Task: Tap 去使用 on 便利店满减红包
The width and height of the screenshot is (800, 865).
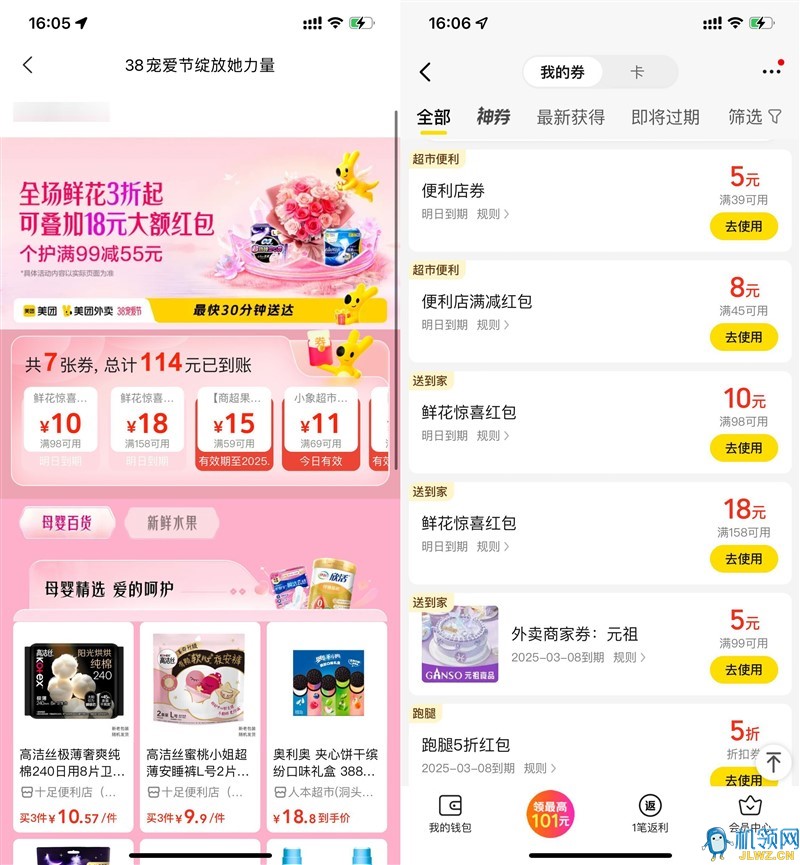Action: pyautogui.click(x=743, y=338)
